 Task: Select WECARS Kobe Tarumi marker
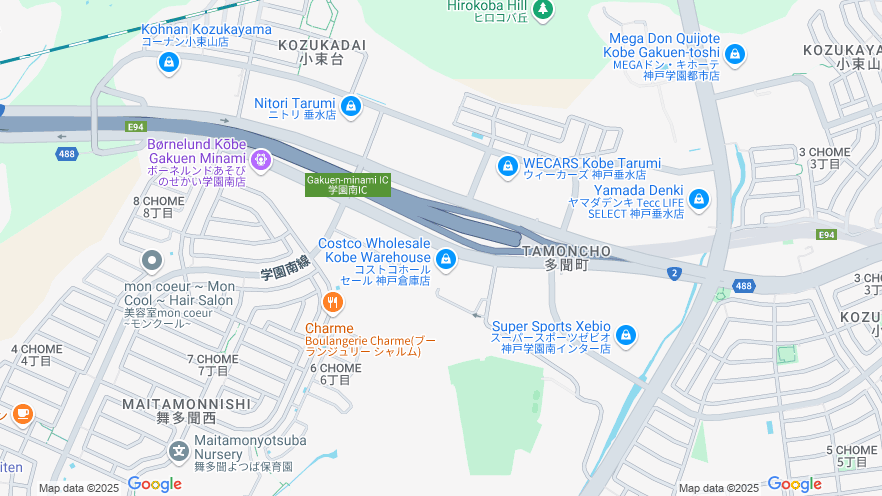coord(507,165)
